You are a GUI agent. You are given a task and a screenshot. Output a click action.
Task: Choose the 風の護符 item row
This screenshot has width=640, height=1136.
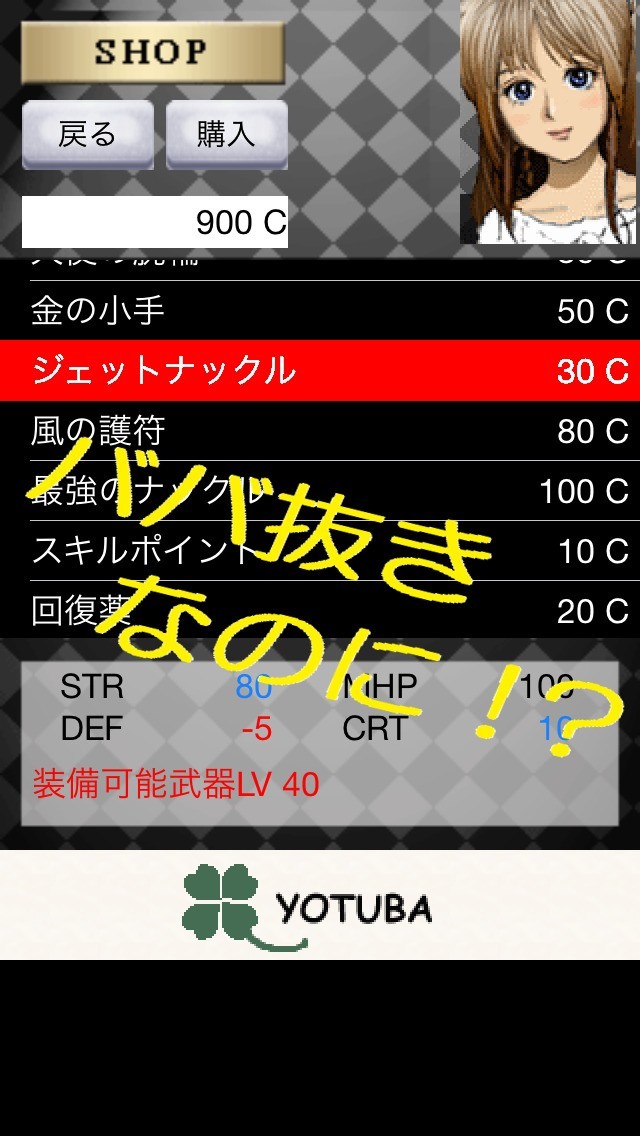[320, 431]
